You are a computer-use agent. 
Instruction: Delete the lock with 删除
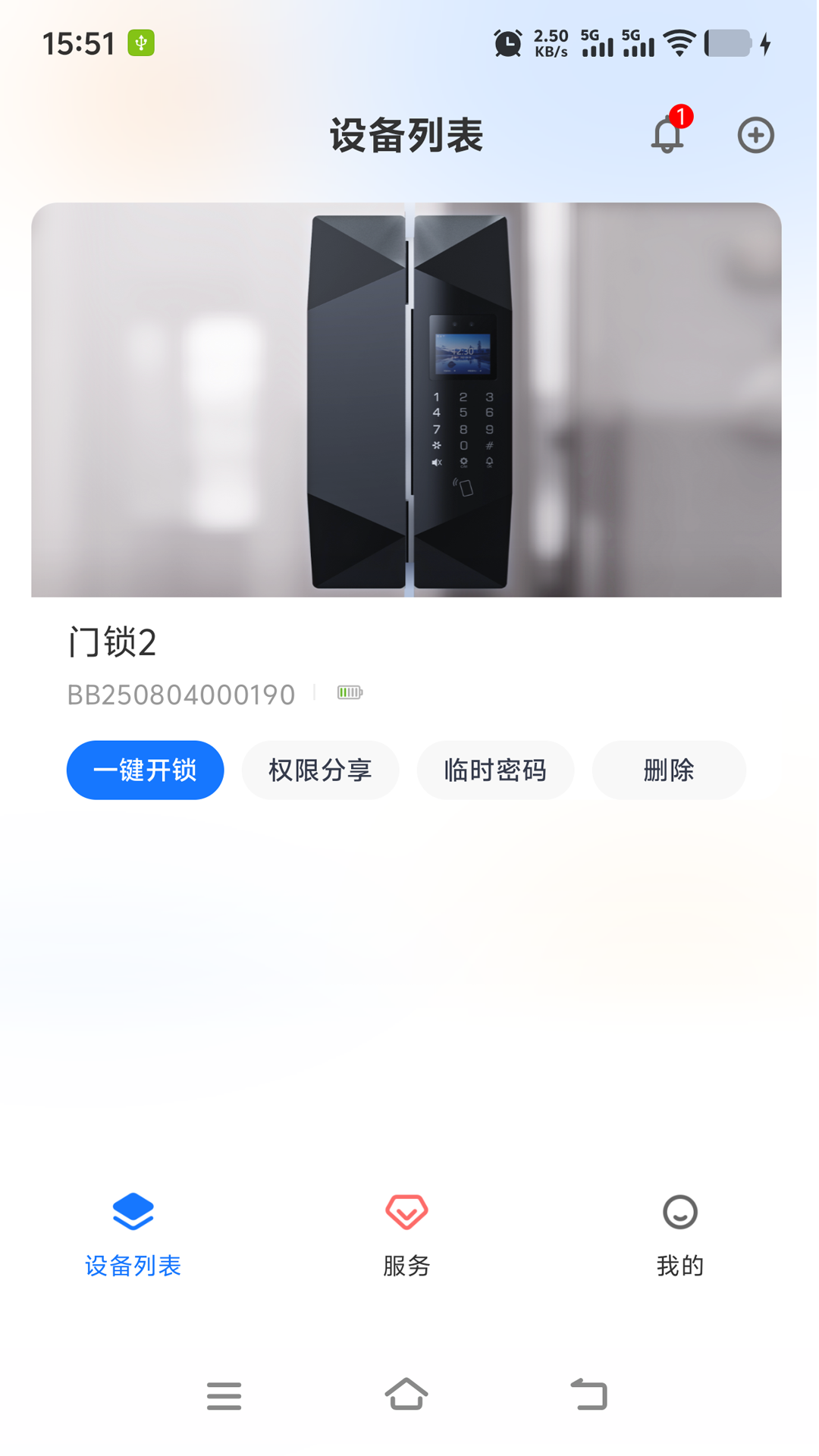tap(669, 770)
